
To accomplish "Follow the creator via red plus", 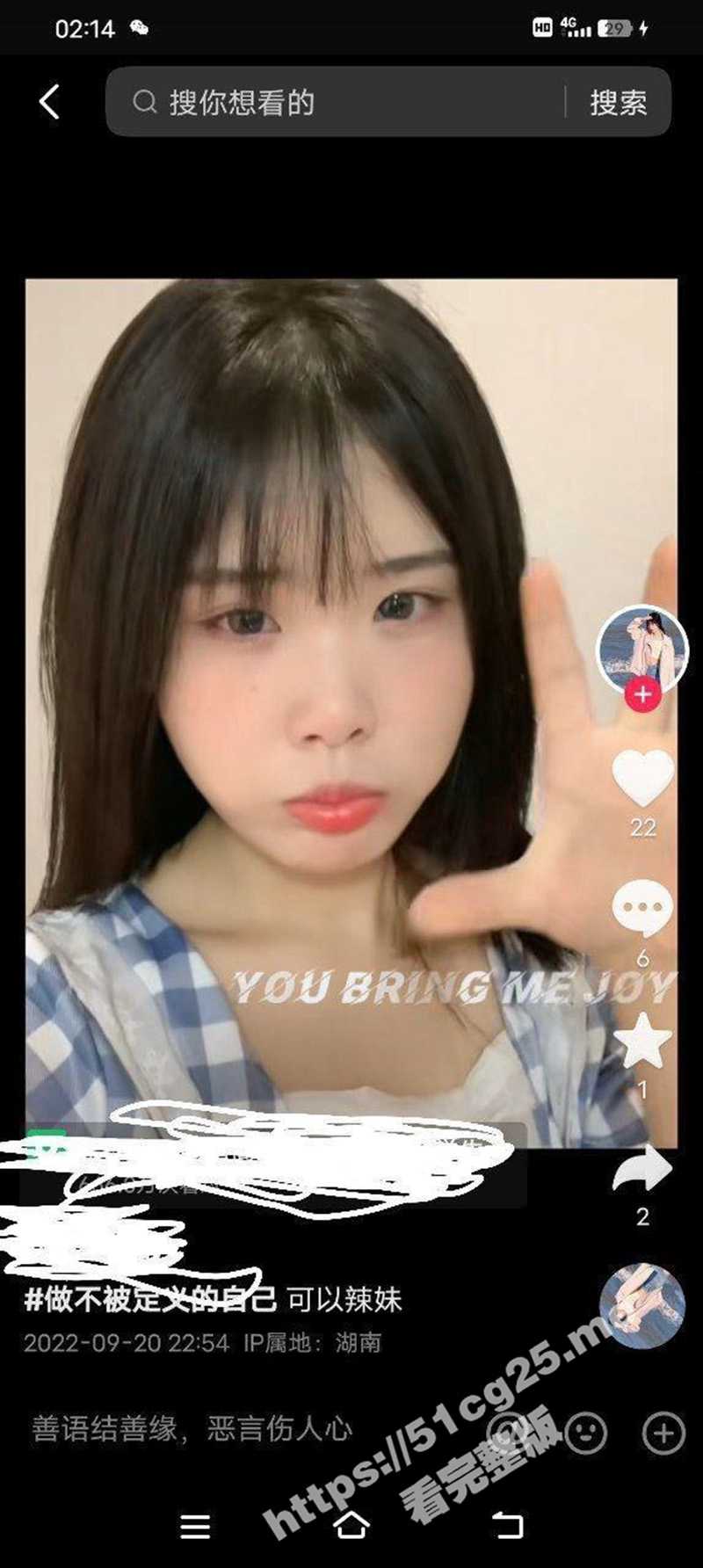I will (x=642, y=694).
